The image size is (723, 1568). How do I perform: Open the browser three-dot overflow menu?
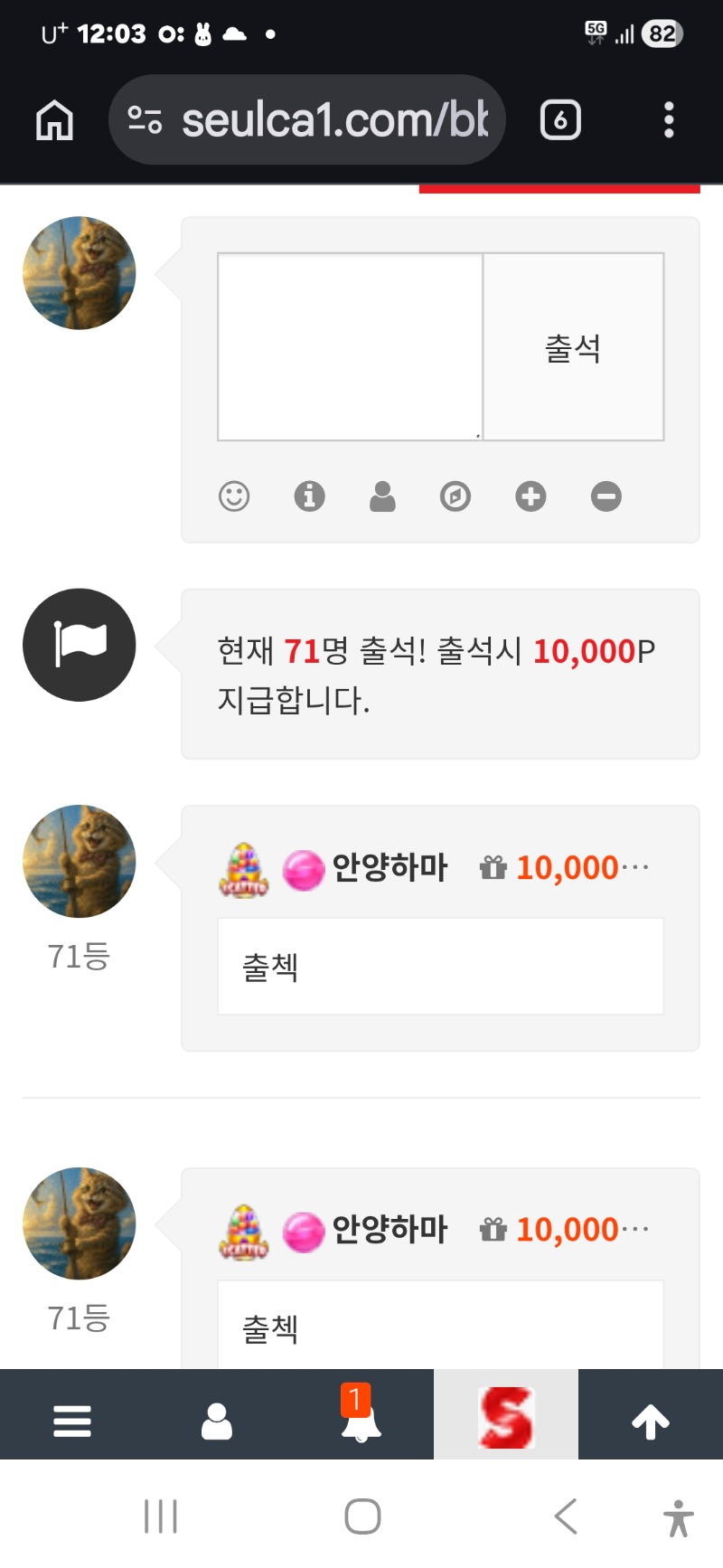pos(669,119)
